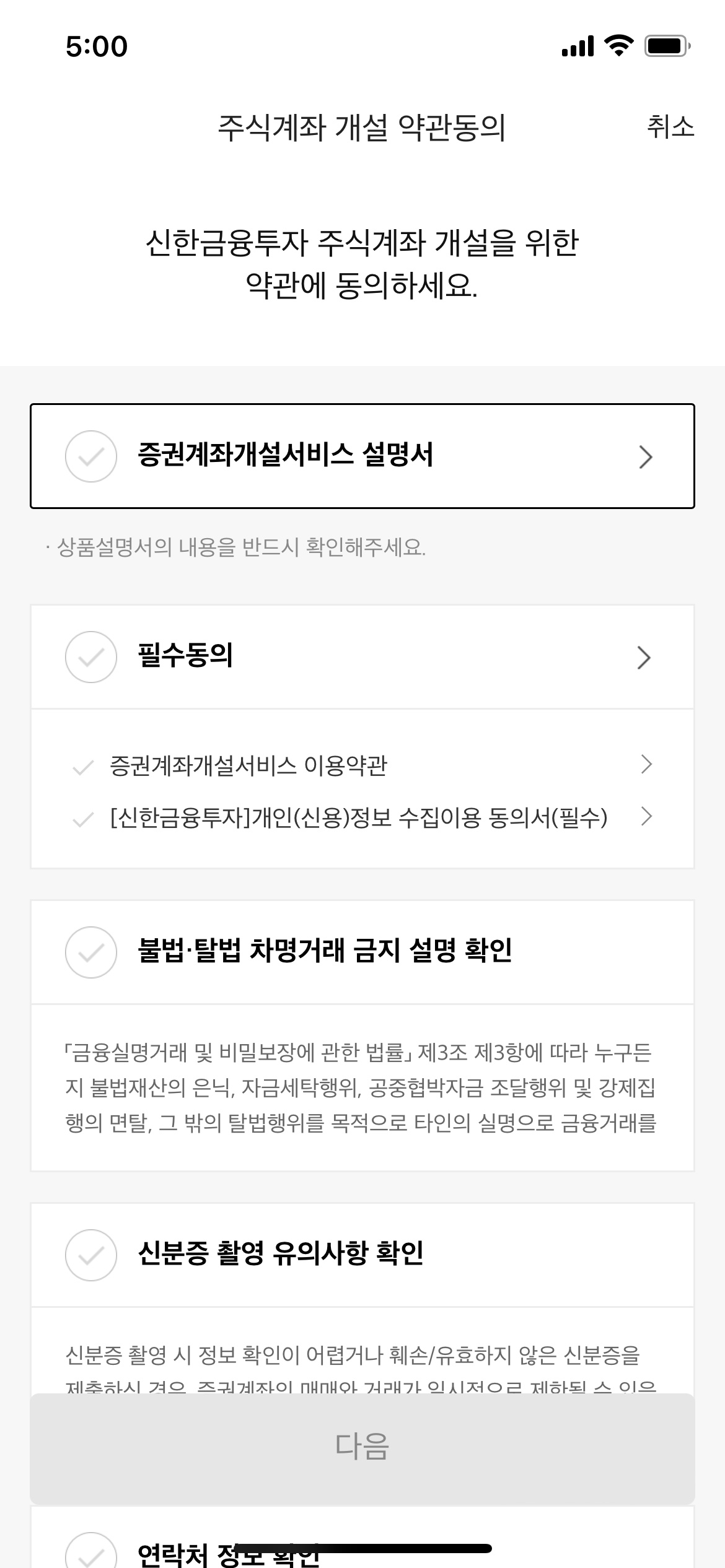Check 불법·탈법 차명거래 금지 설명 확인
The width and height of the screenshot is (725, 1568).
[91, 952]
